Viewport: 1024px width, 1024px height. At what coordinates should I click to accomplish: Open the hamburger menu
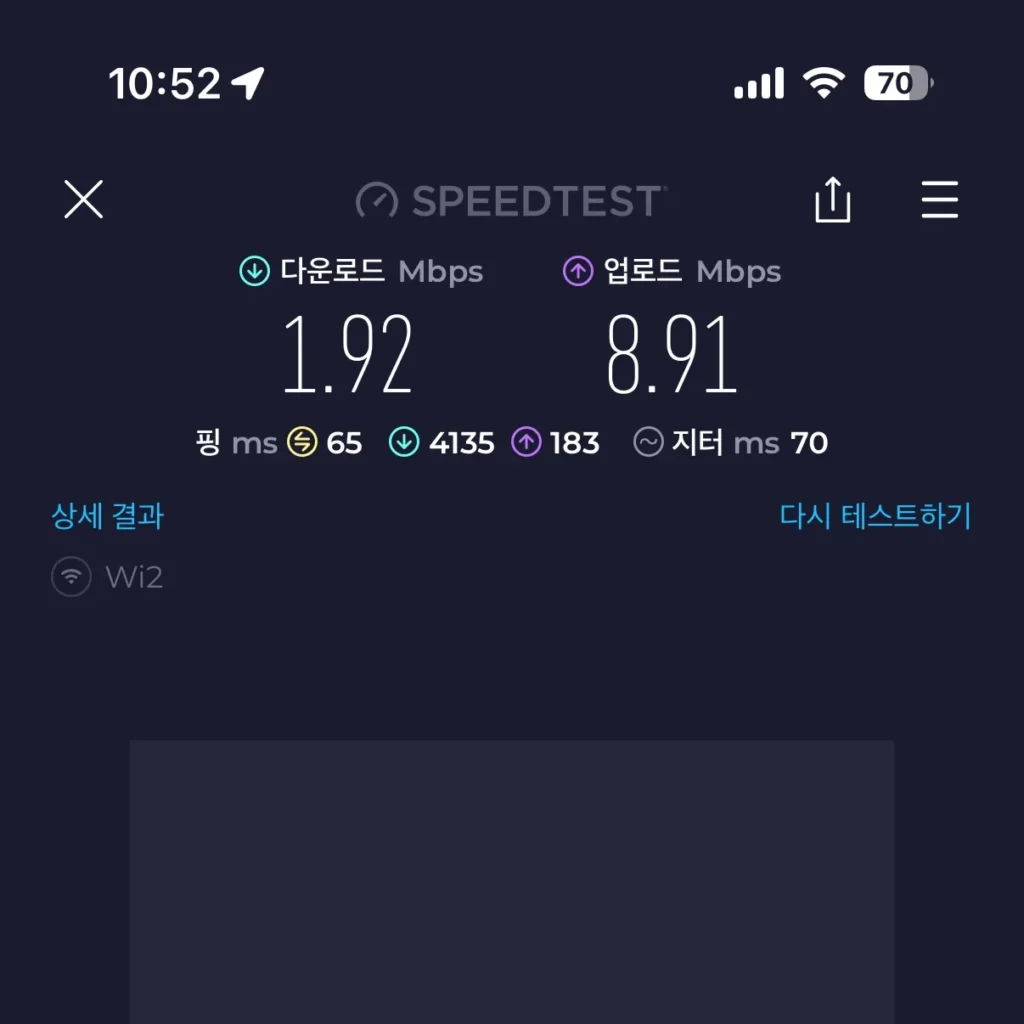pos(939,200)
